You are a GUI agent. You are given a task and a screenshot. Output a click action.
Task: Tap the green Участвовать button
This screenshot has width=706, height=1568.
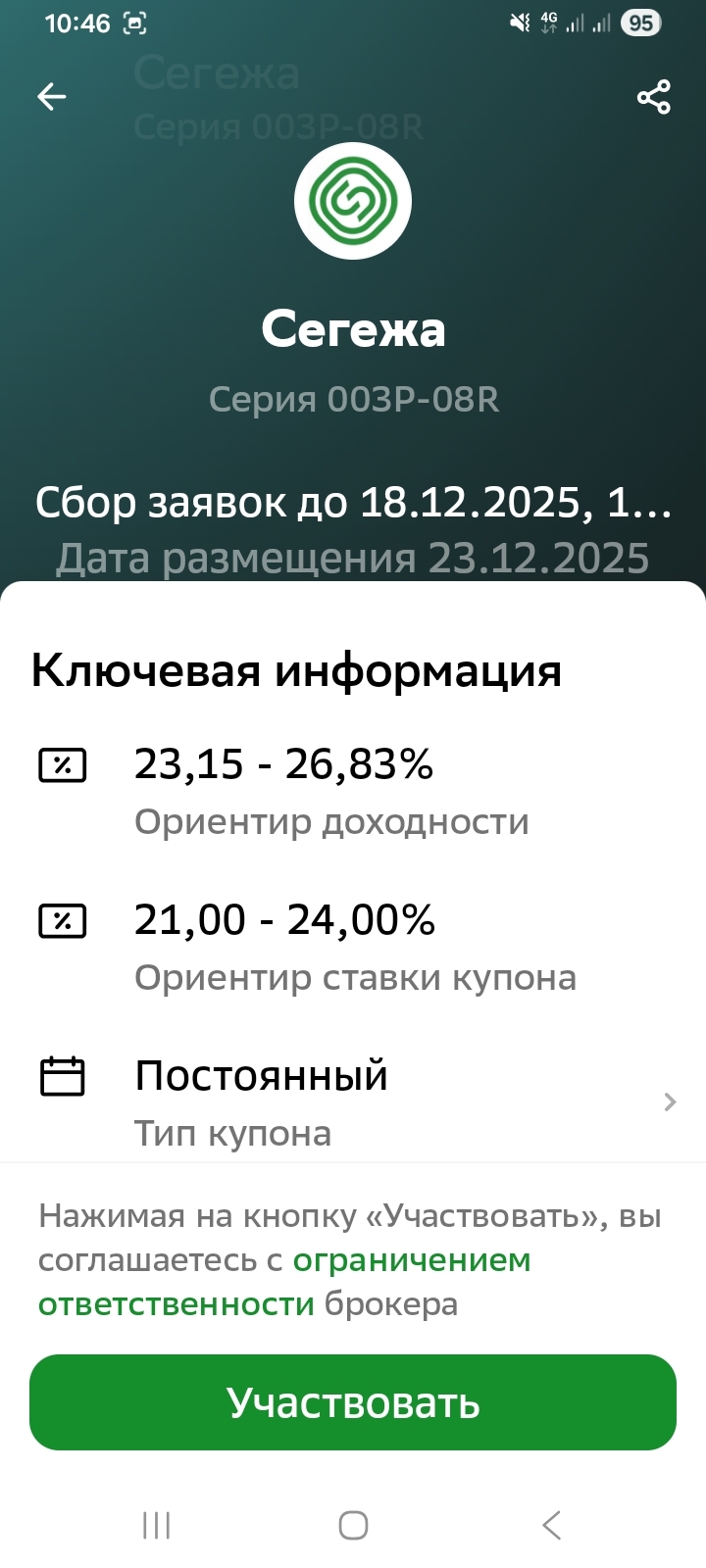[353, 1402]
